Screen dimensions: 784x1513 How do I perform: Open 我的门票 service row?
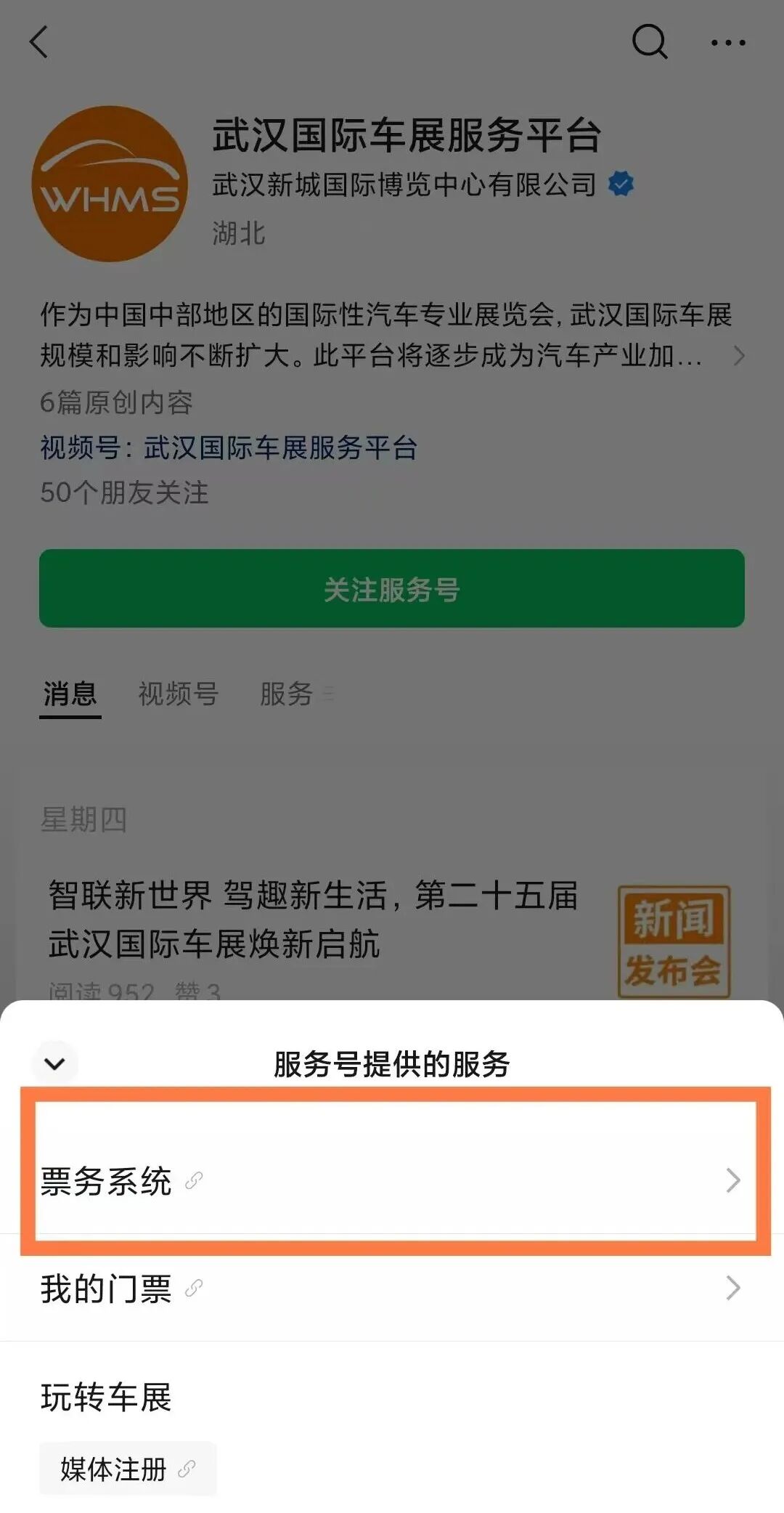point(392,1288)
